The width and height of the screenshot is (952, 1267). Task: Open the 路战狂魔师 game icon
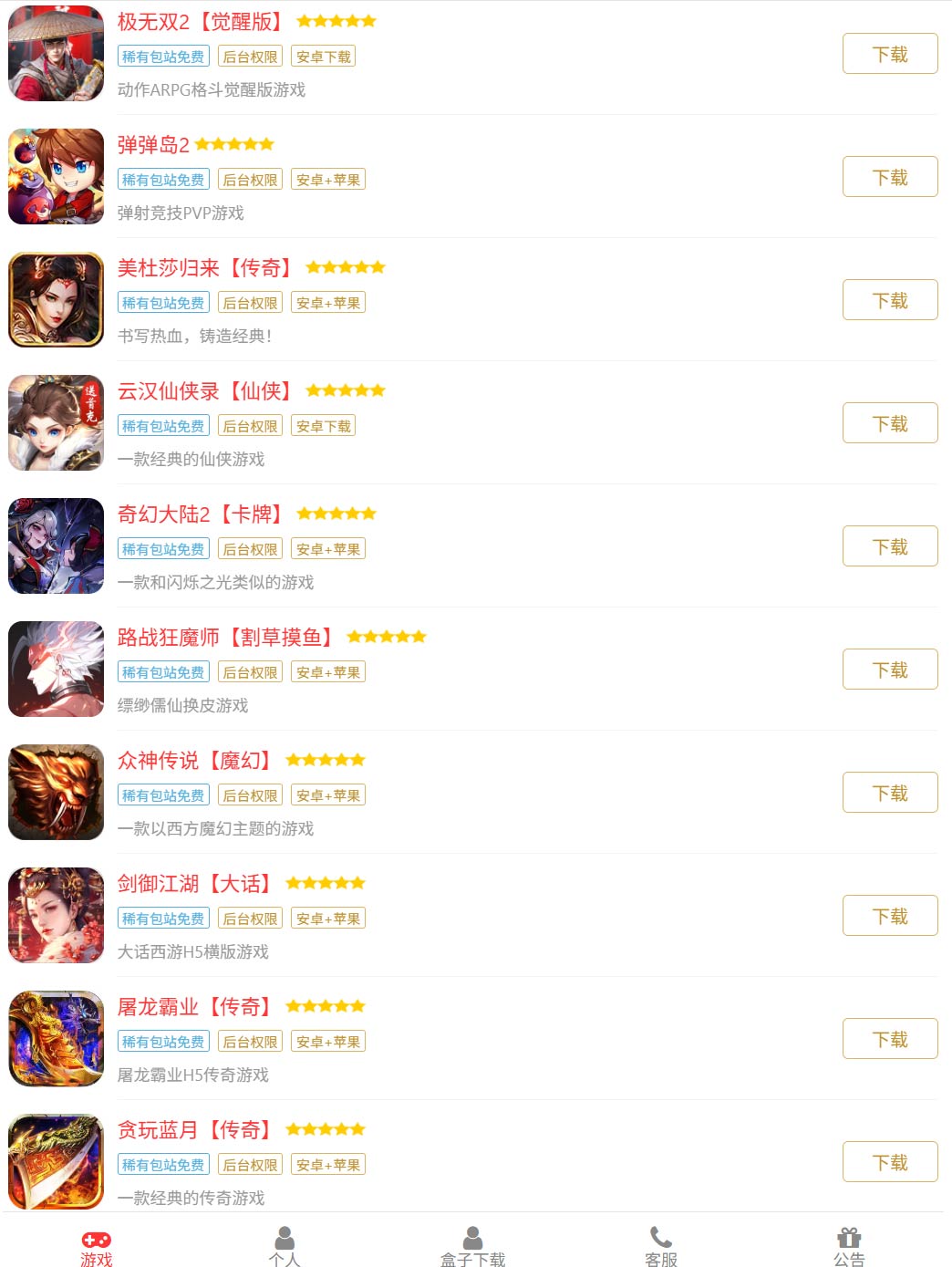pyautogui.click(x=56, y=670)
